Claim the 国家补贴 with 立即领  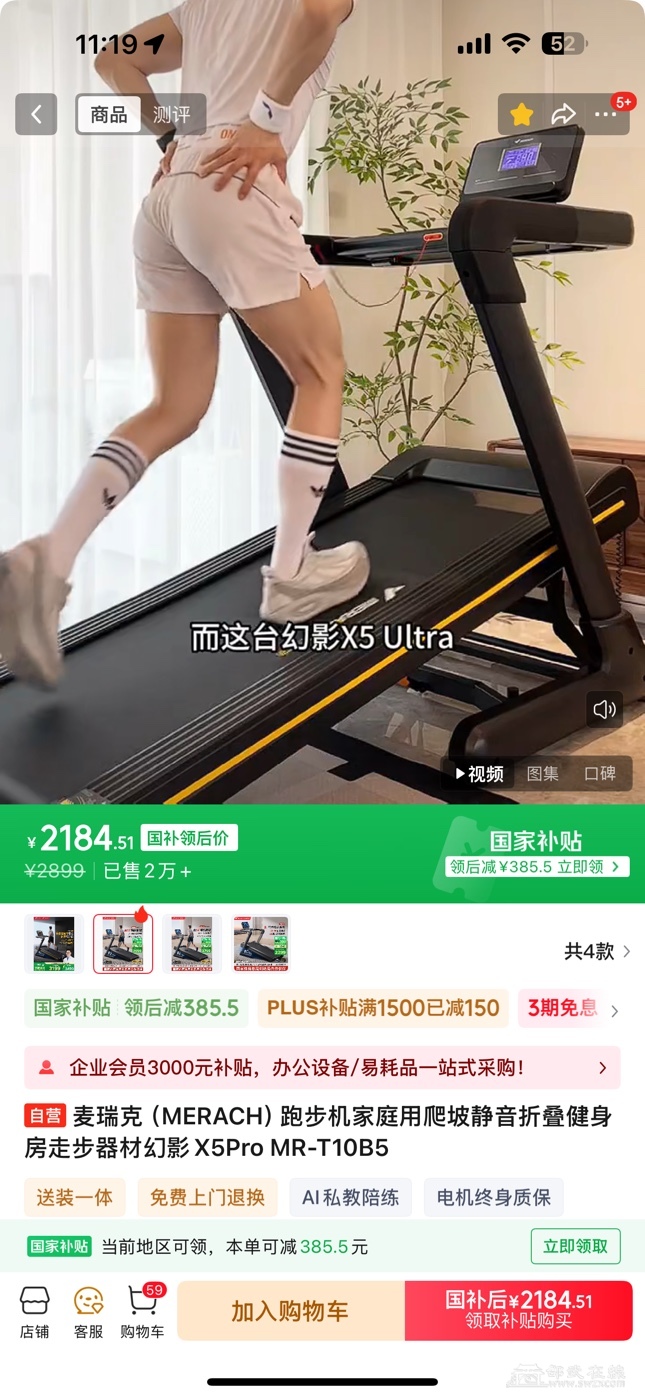point(537,867)
